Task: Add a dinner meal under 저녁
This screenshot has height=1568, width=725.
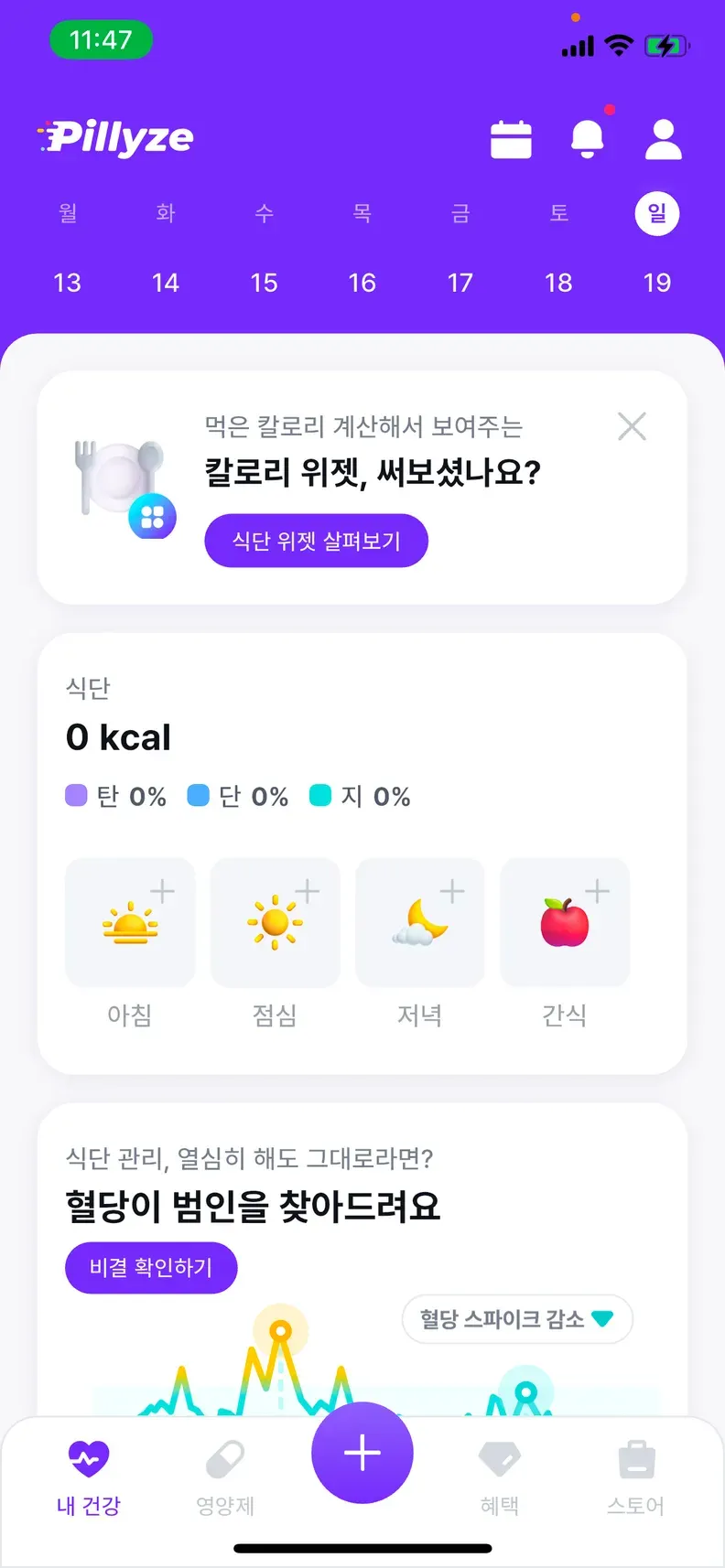Action: [420, 922]
